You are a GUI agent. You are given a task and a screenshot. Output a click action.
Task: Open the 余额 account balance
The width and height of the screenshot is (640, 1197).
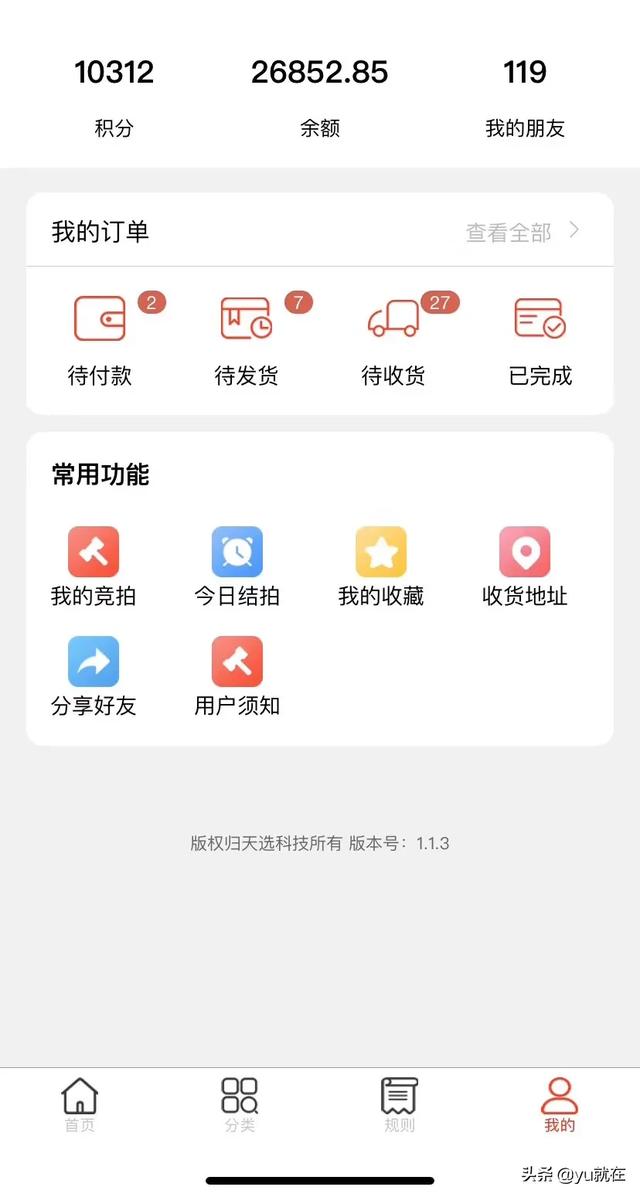tap(319, 98)
